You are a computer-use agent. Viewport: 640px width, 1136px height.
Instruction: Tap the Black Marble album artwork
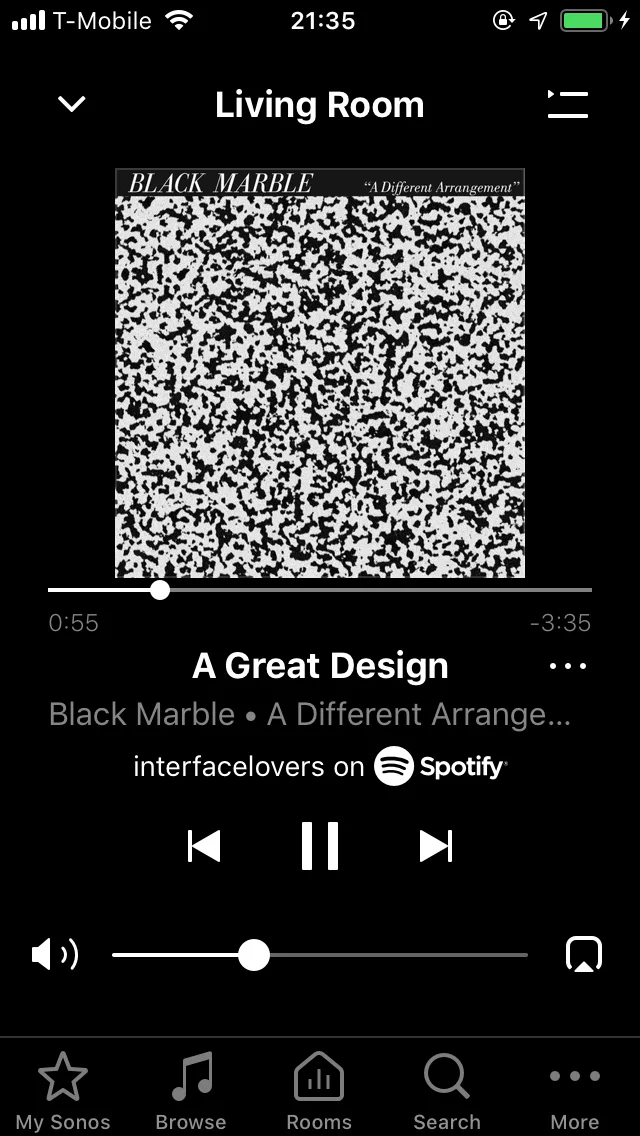click(320, 373)
